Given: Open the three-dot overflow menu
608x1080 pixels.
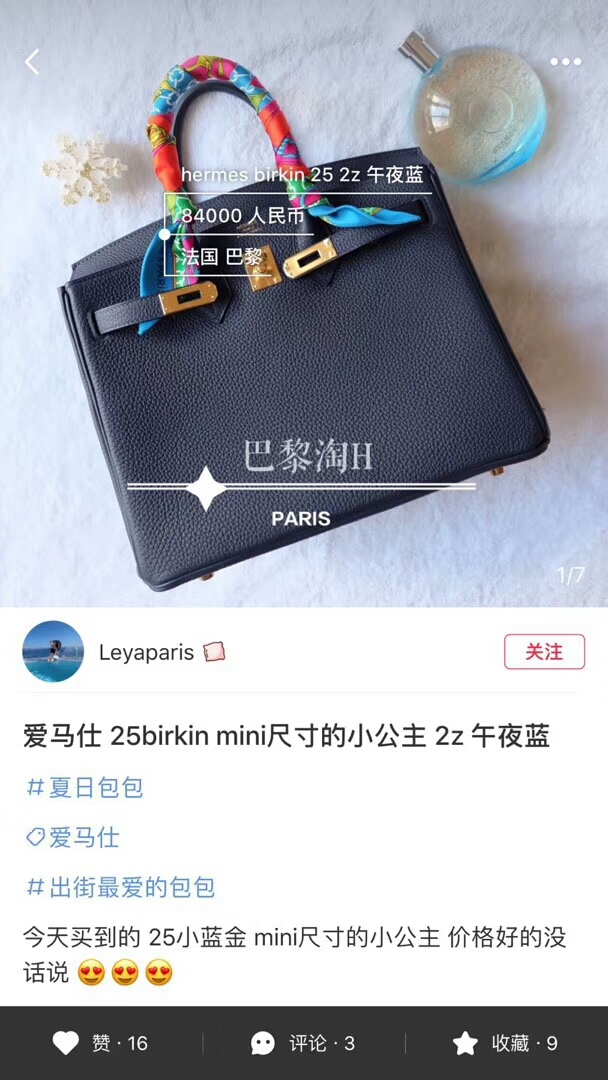Looking at the screenshot, I should point(565,62).
